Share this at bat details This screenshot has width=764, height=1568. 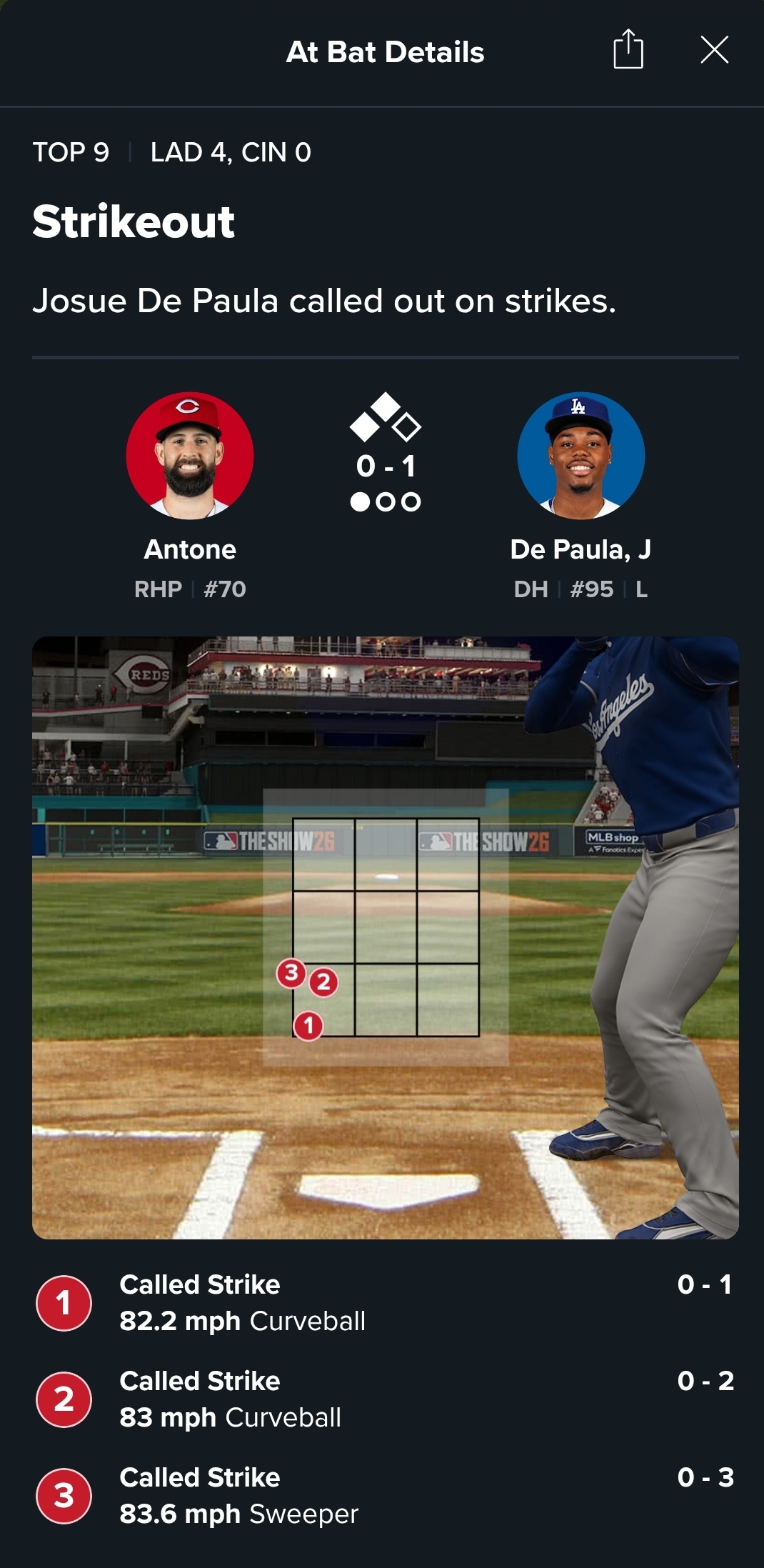click(x=628, y=50)
